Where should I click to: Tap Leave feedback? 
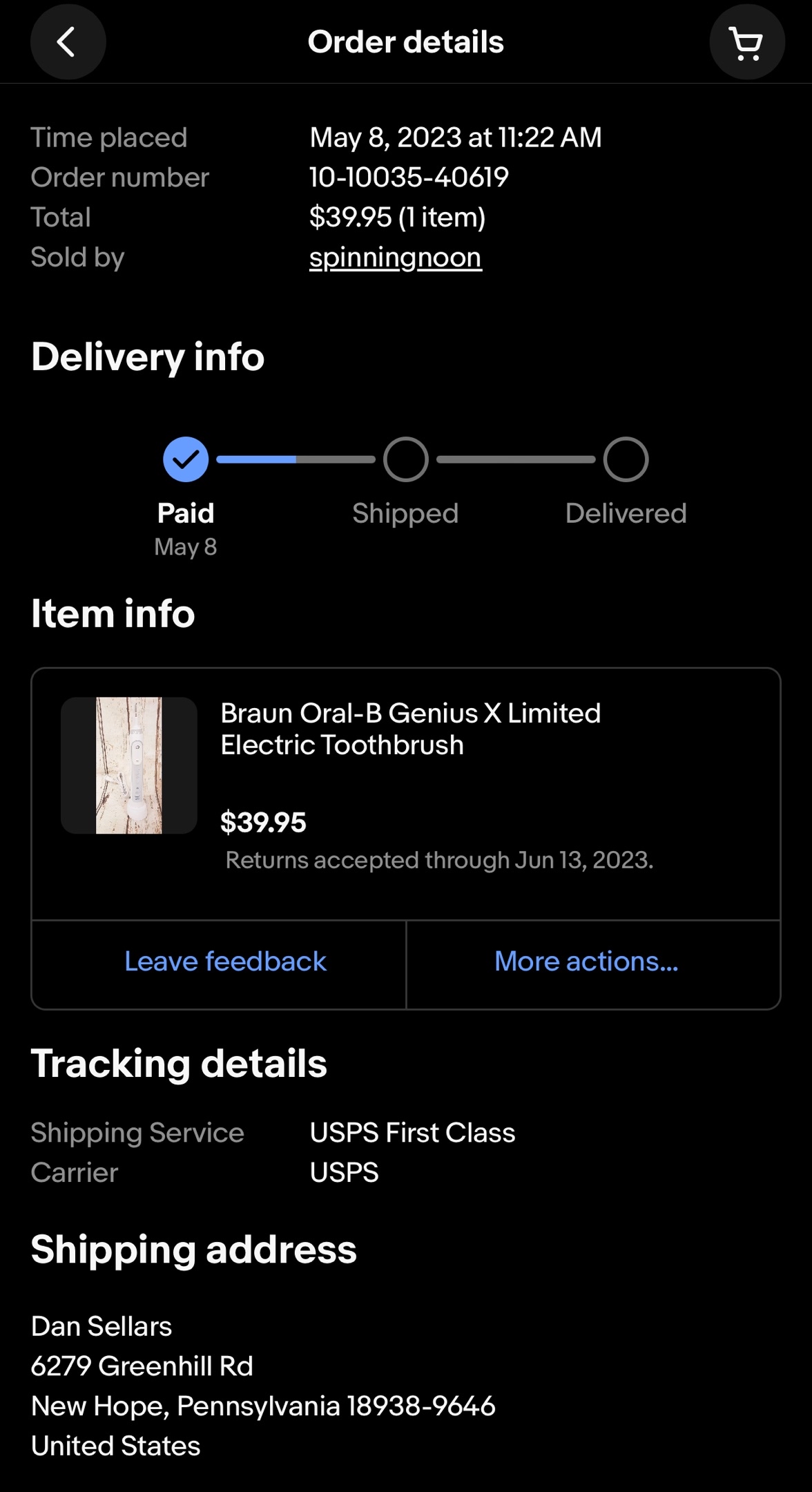(x=226, y=962)
